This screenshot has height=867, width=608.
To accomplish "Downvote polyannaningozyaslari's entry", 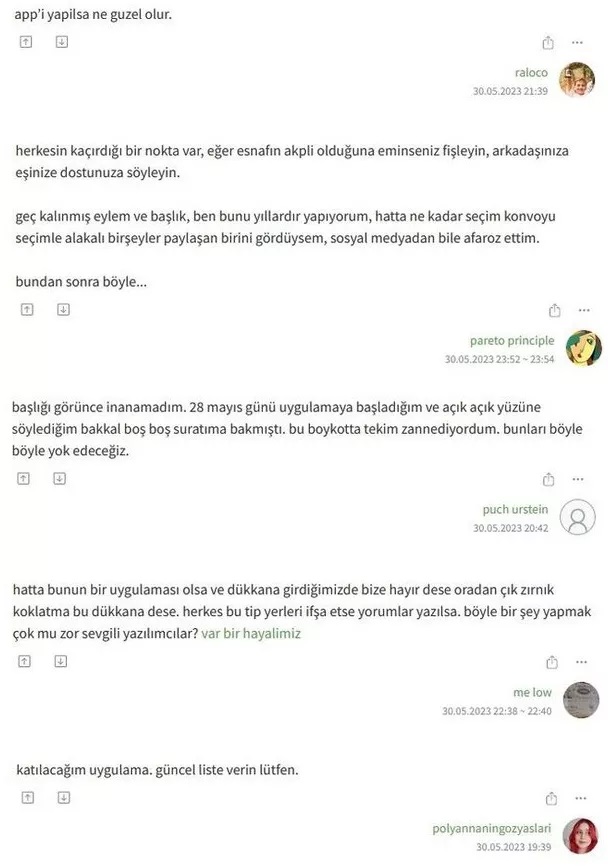I will [62, 797].
